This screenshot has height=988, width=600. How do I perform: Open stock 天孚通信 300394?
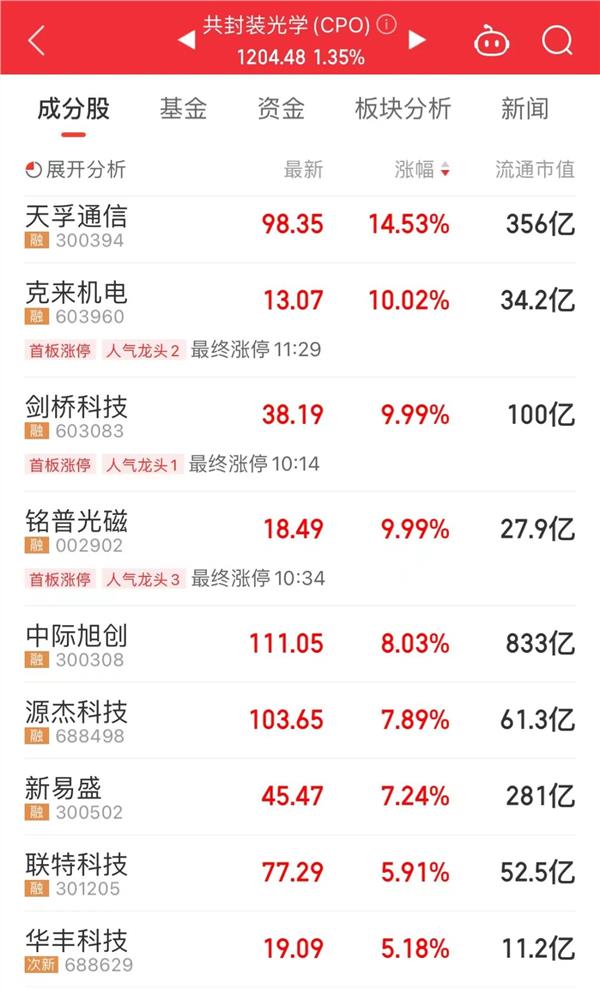[300, 226]
